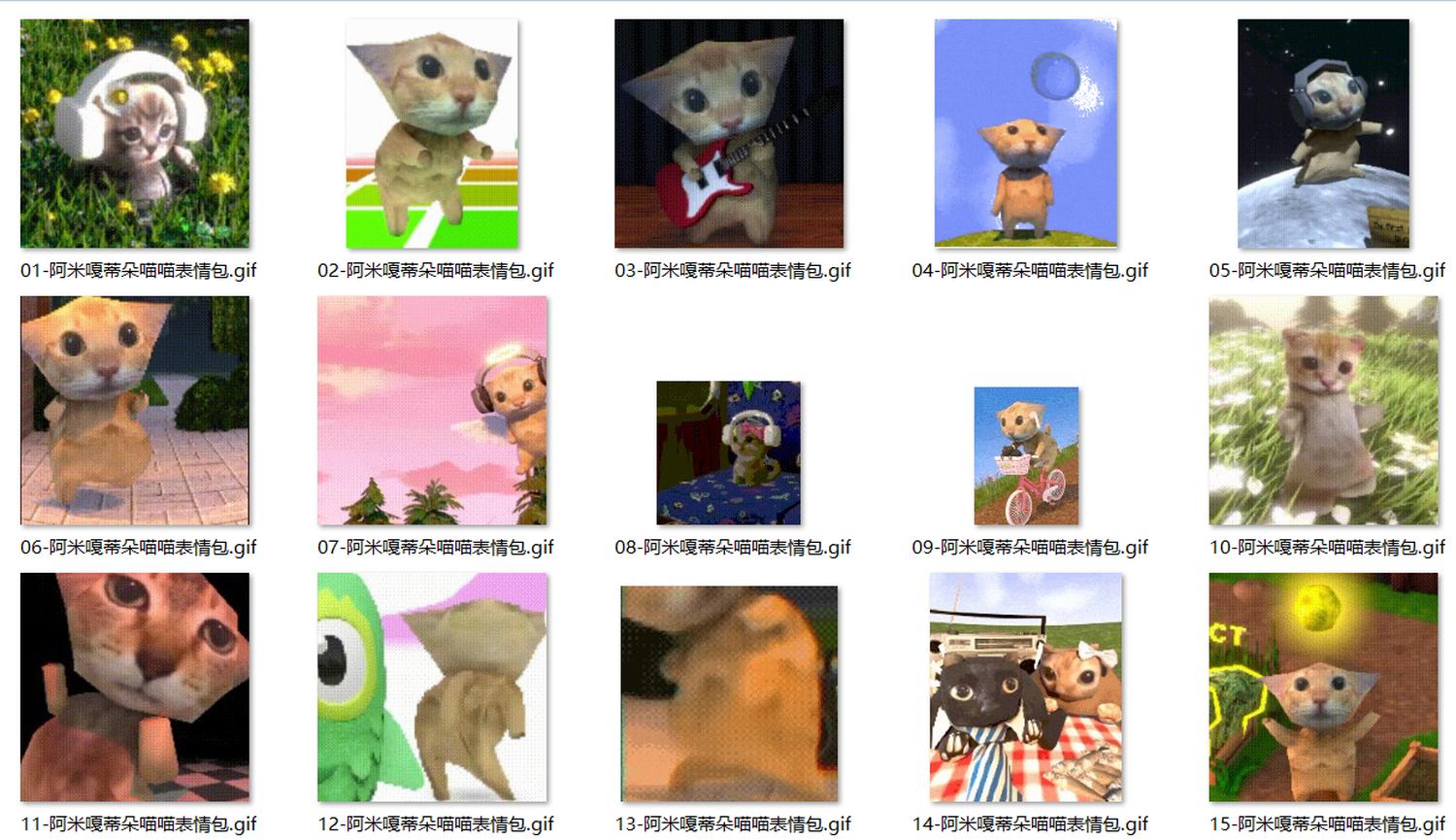Image resolution: width=1456 pixels, height=840 pixels.
Task: Open the 15-阿米嘎蒂朵喵喵表情包.gif file
Action: point(1323,688)
